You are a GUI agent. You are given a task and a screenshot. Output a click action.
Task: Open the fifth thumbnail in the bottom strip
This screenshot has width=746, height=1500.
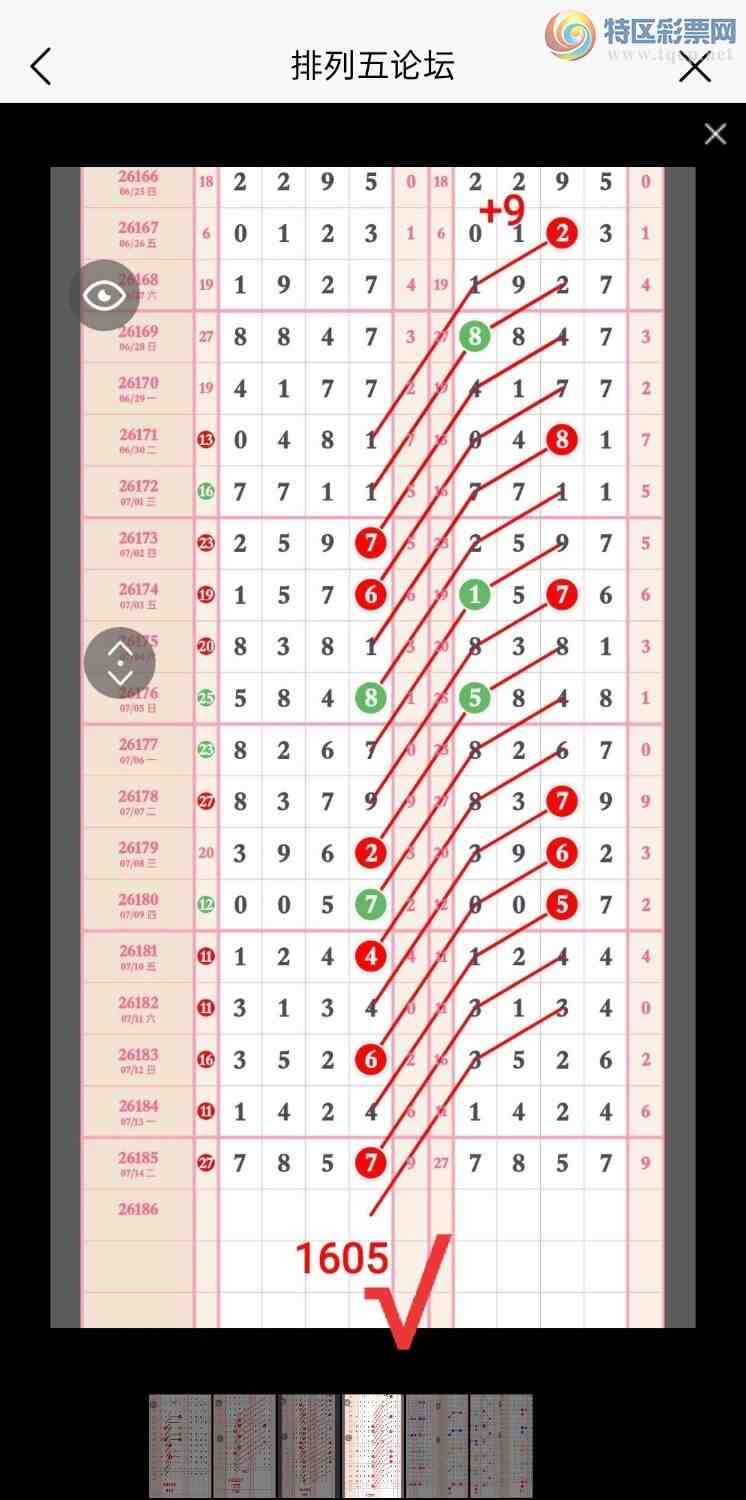[x=437, y=1446]
